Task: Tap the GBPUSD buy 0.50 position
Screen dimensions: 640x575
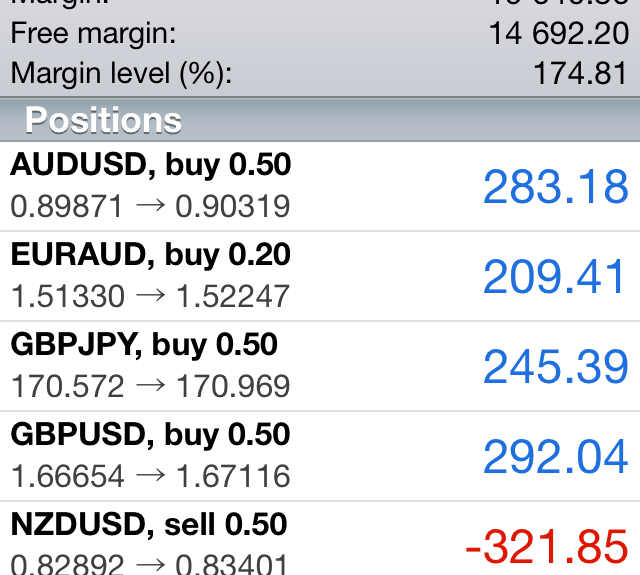Action: pyautogui.click(x=320, y=456)
